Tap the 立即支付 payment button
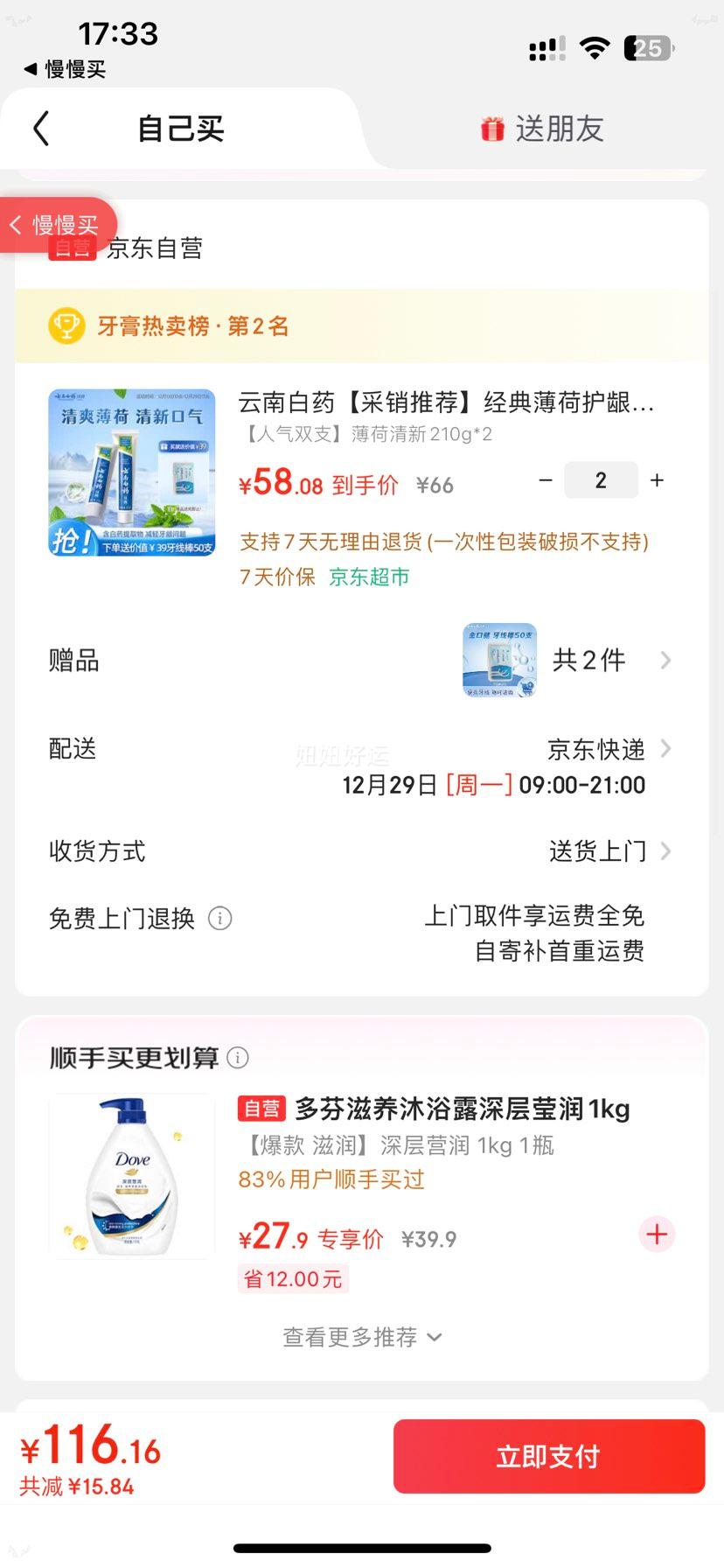This screenshot has height=1568, width=724. point(548,1455)
